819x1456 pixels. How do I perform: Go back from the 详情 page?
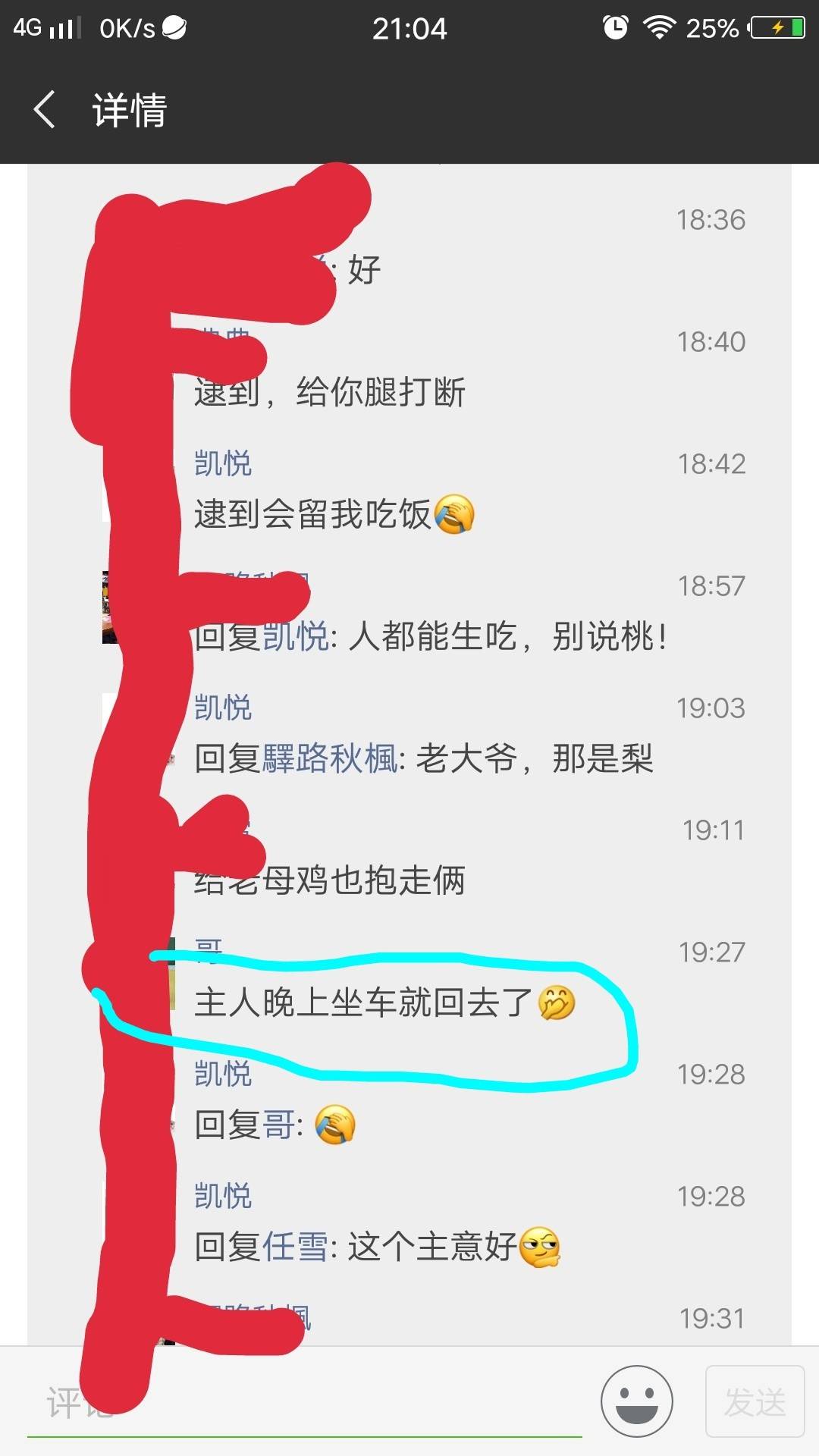(x=45, y=110)
